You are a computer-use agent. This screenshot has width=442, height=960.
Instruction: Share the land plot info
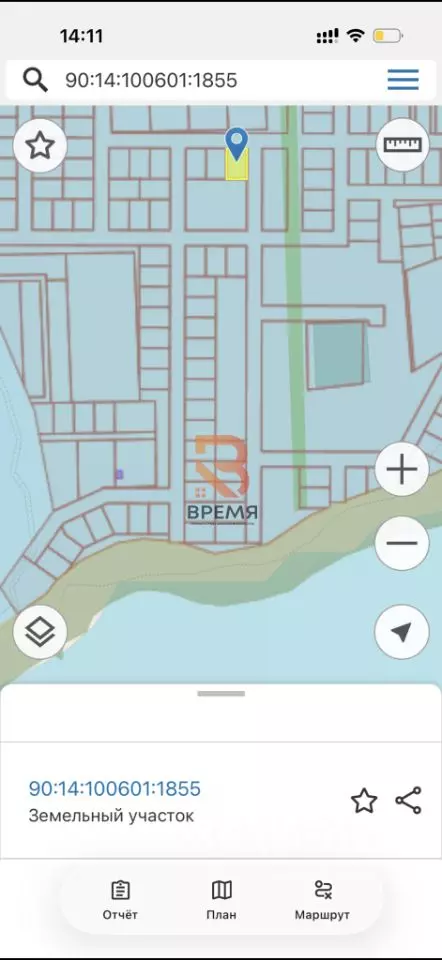pyautogui.click(x=408, y=801)
